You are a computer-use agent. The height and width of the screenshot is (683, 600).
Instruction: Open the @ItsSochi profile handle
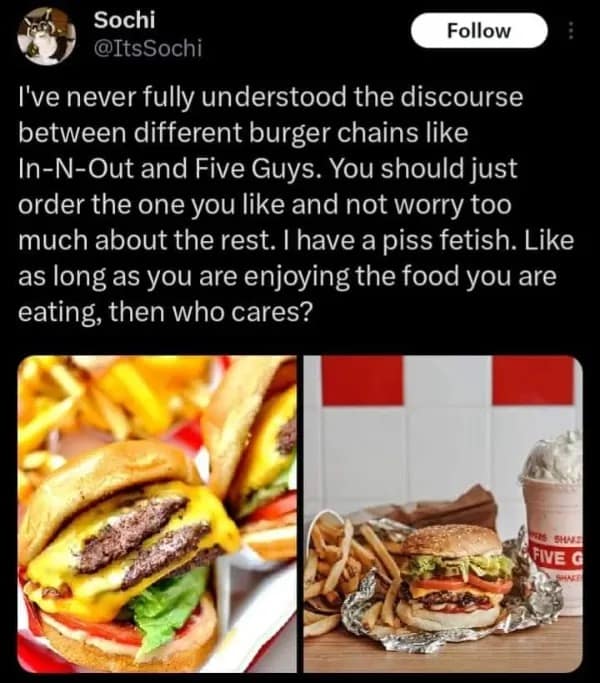pyautogui.click(x=147, y=46)
